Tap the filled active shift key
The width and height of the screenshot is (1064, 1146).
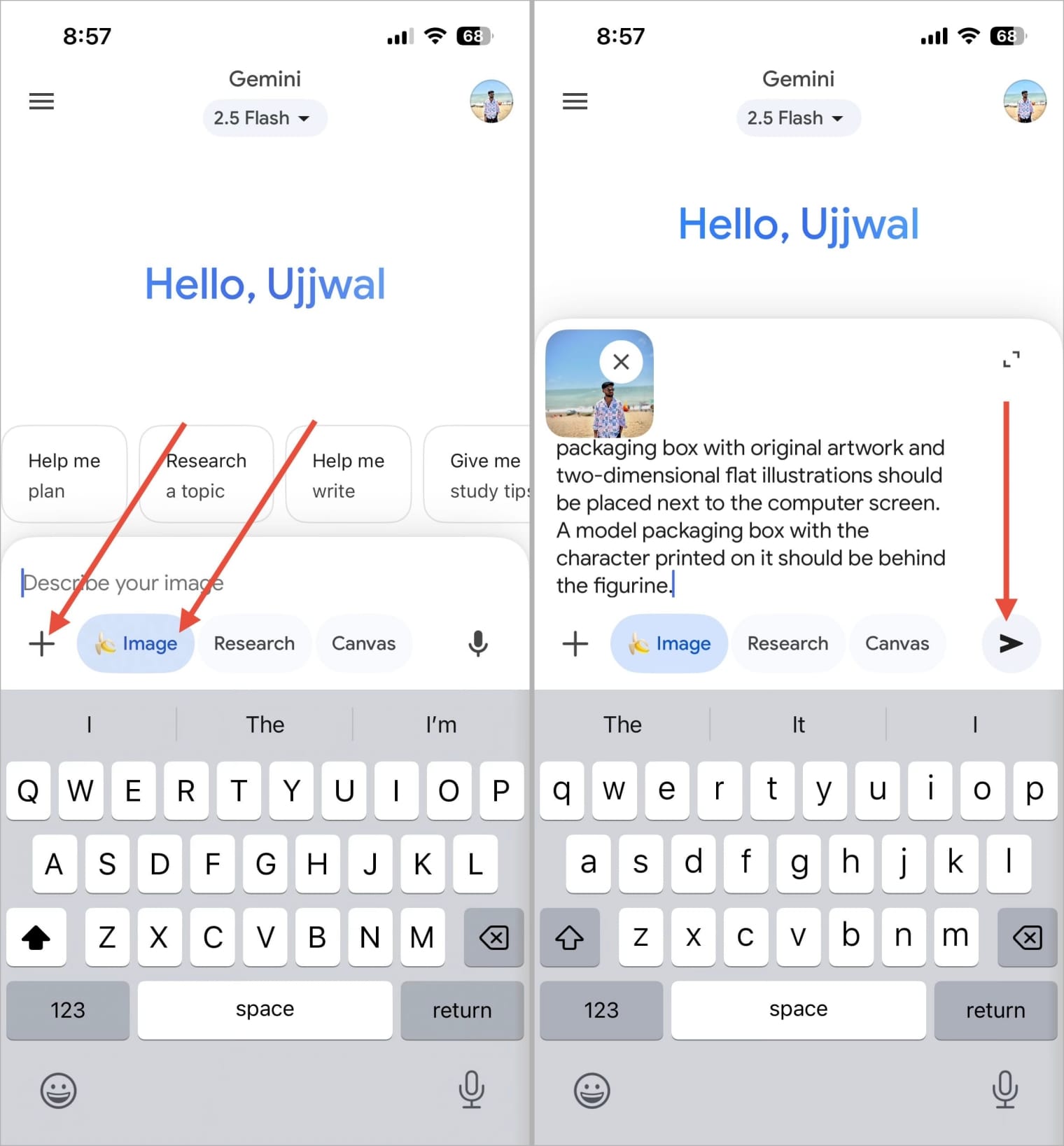point(36,937)
